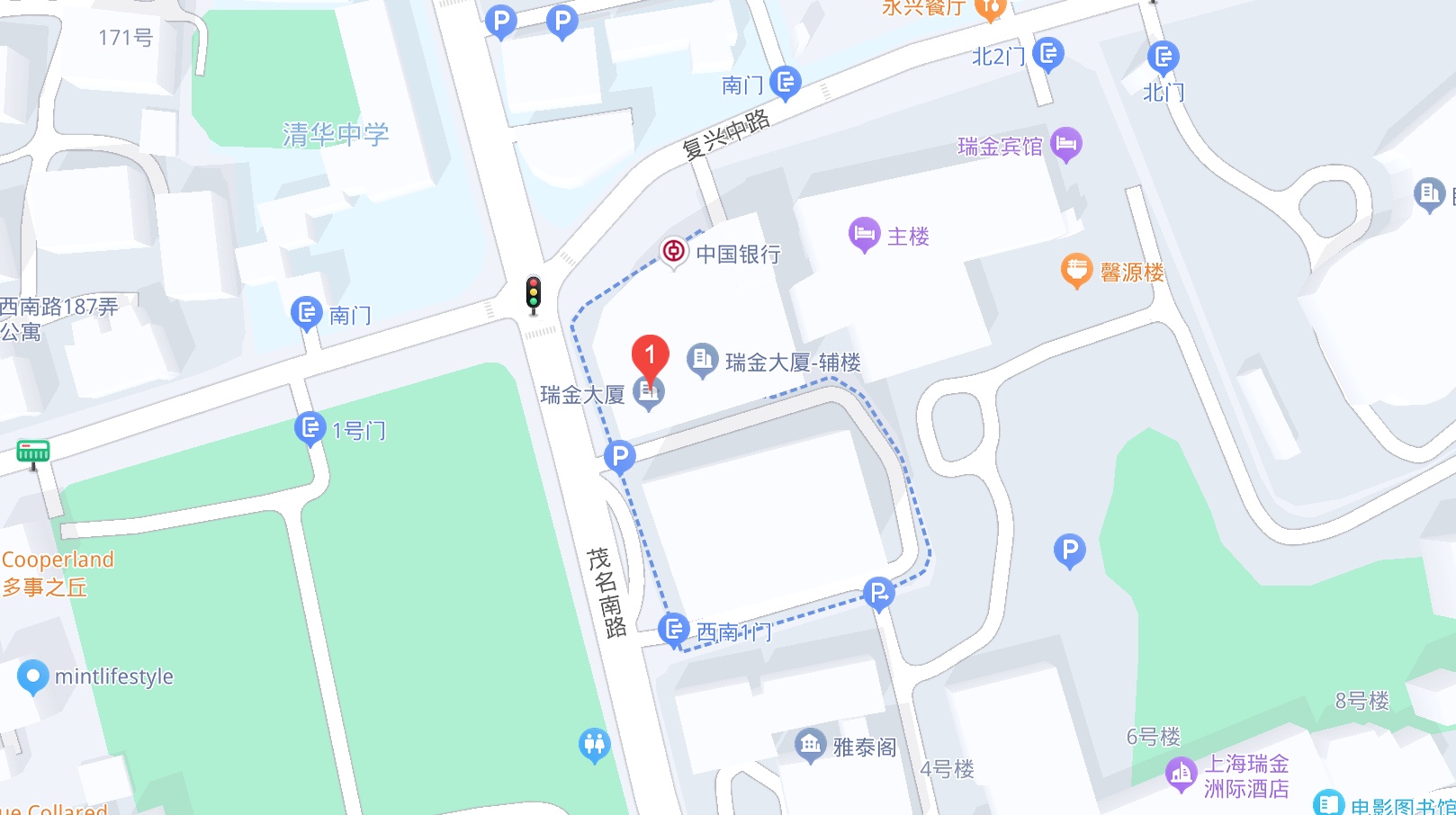Tap the 西南1门 entrance marker
Viewport: 1456px width, 815px height.
[674, 629]
